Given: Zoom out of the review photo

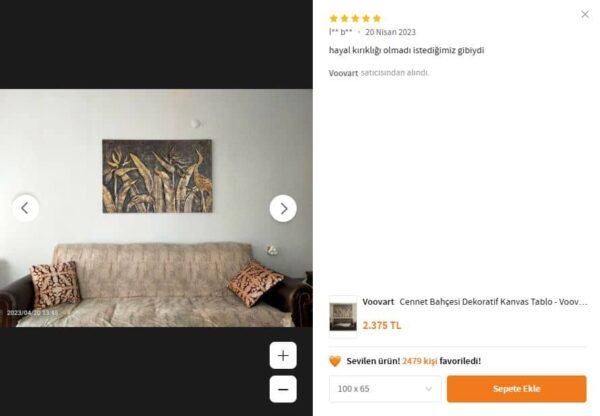Looking at the screenshot, I should coord(283,389).
